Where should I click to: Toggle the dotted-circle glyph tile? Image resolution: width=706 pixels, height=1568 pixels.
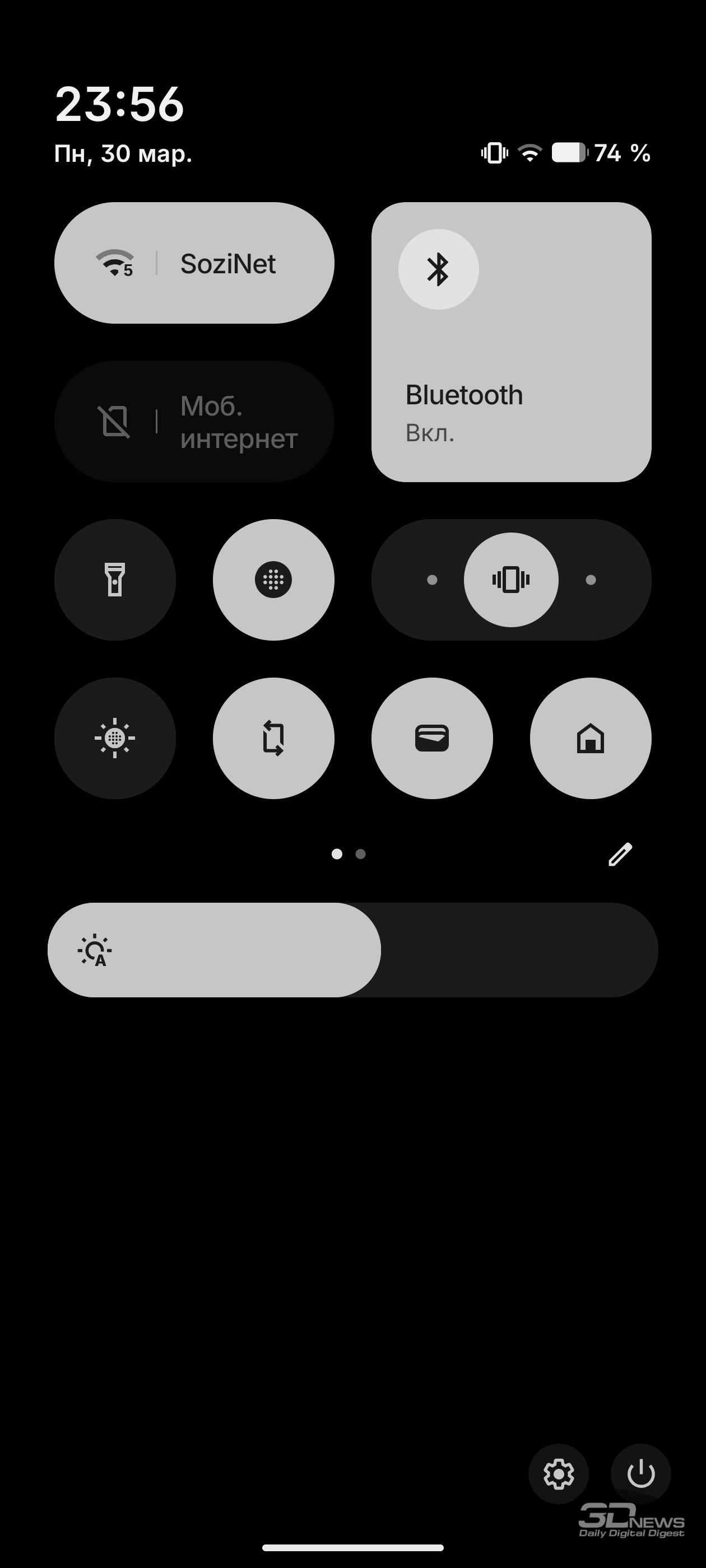pos(273,580)
